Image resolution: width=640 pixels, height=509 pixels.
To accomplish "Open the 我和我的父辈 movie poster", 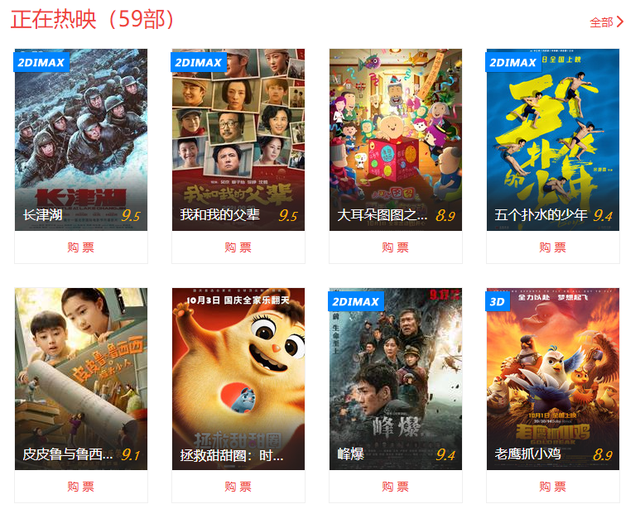I will [x=238, y=139].
